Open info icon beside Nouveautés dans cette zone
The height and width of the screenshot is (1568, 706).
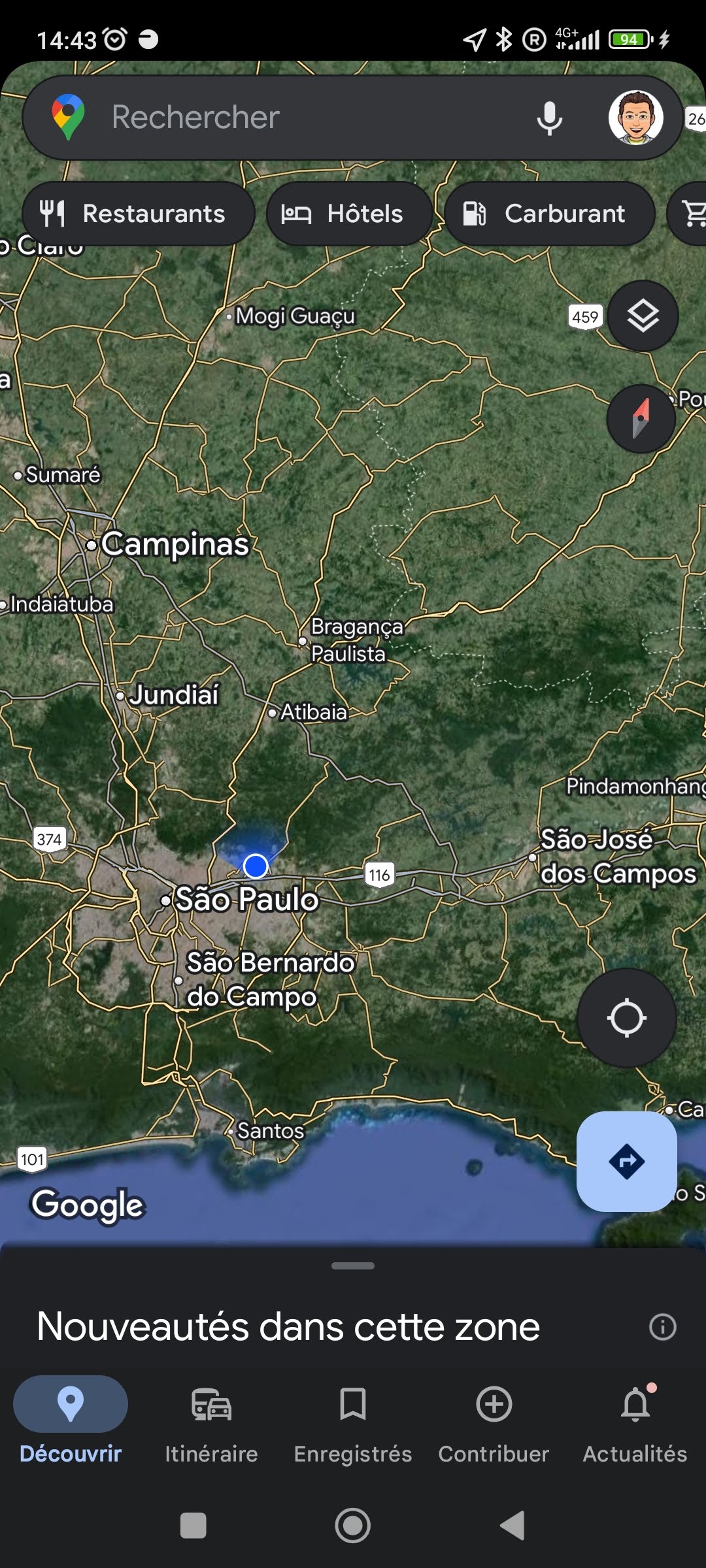[x=662, y=1327]
